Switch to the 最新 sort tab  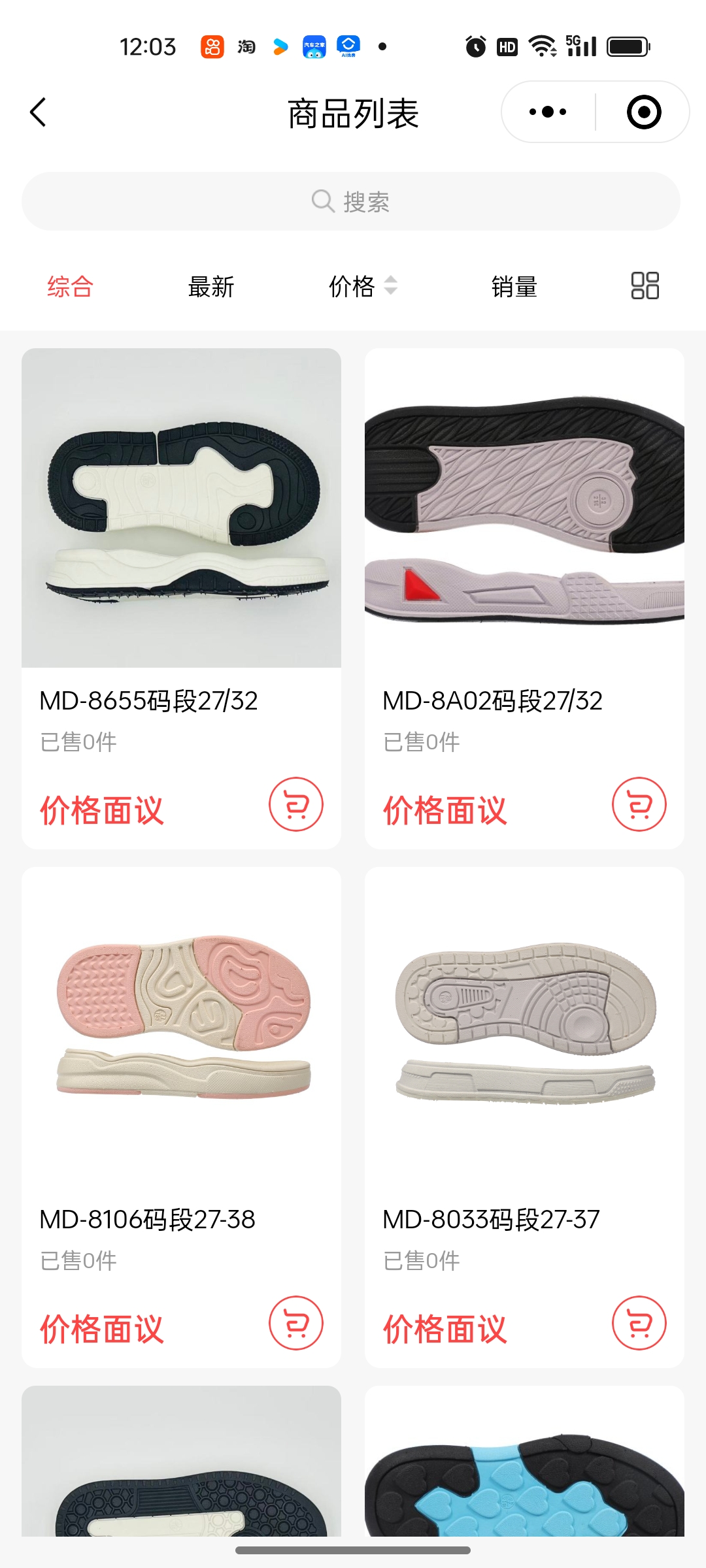pyautogui.click(x=210, y=286)
